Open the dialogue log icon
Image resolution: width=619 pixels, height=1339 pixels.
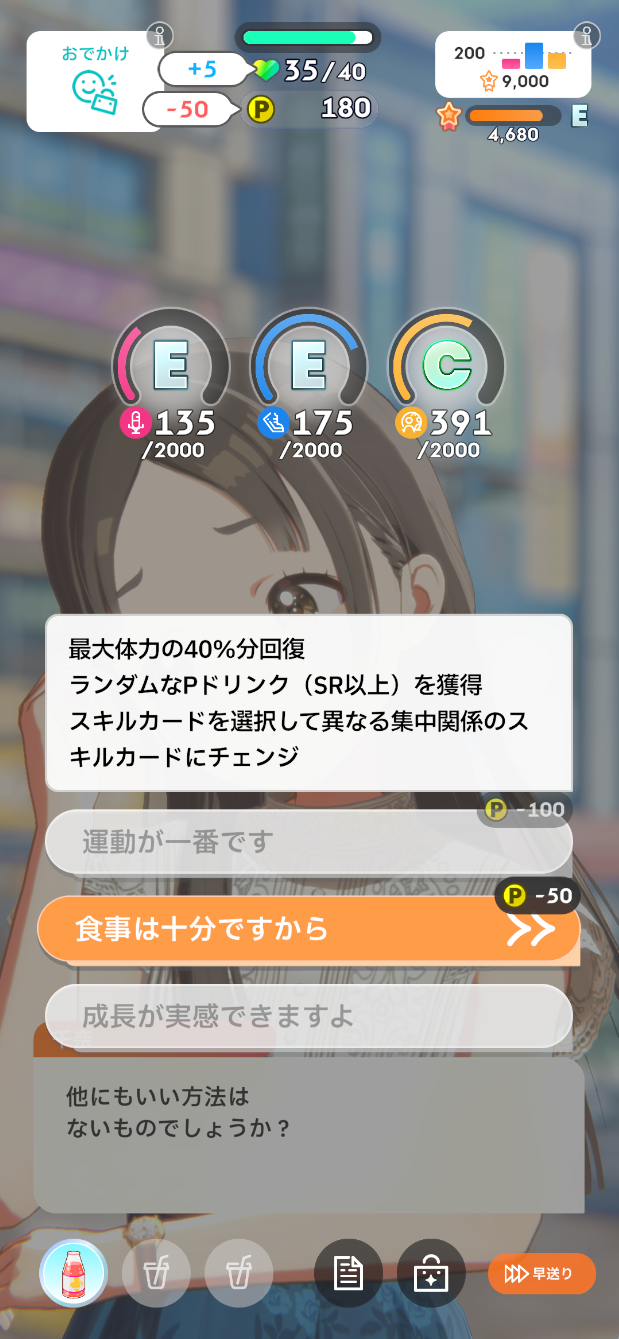pos(348,1274)
